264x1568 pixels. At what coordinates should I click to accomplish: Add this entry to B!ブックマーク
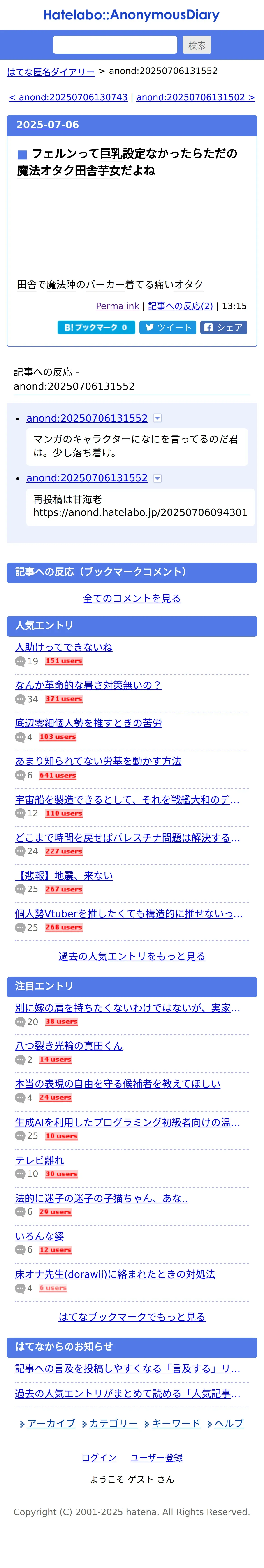click(x=96, y=327)
